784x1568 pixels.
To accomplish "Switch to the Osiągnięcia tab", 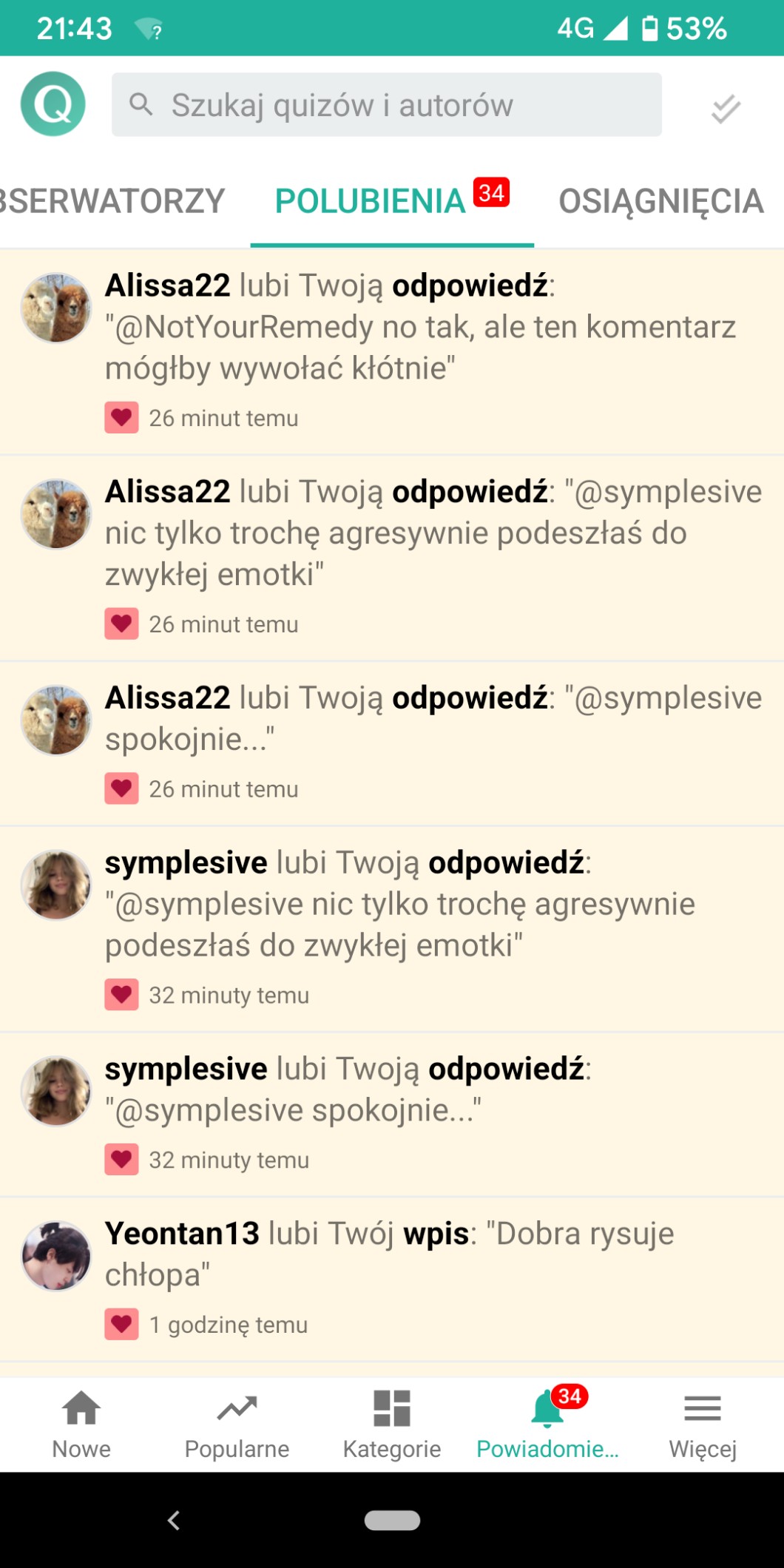I will click(x=660, y=201).
